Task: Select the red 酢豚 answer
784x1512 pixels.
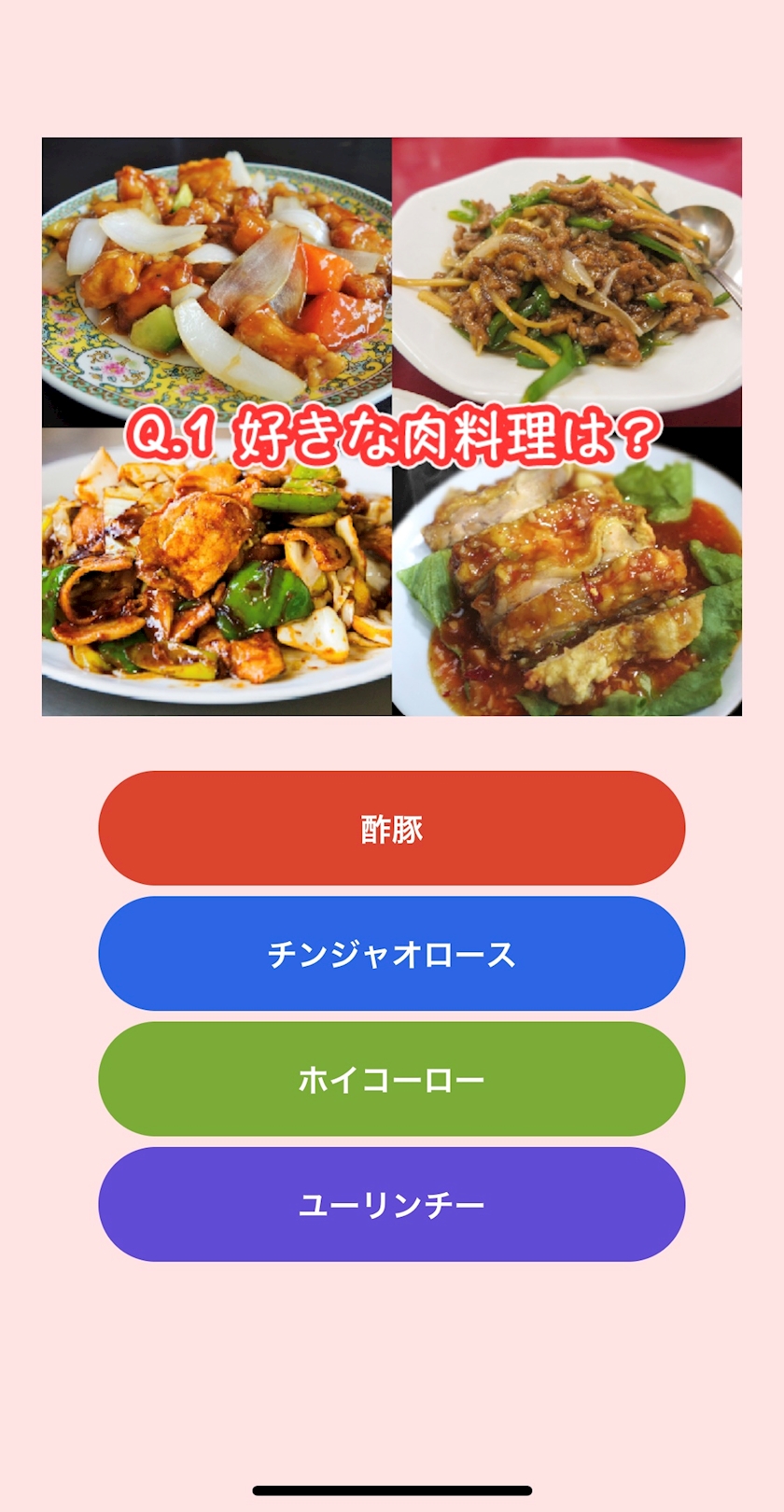Action: tap(392, 828)
